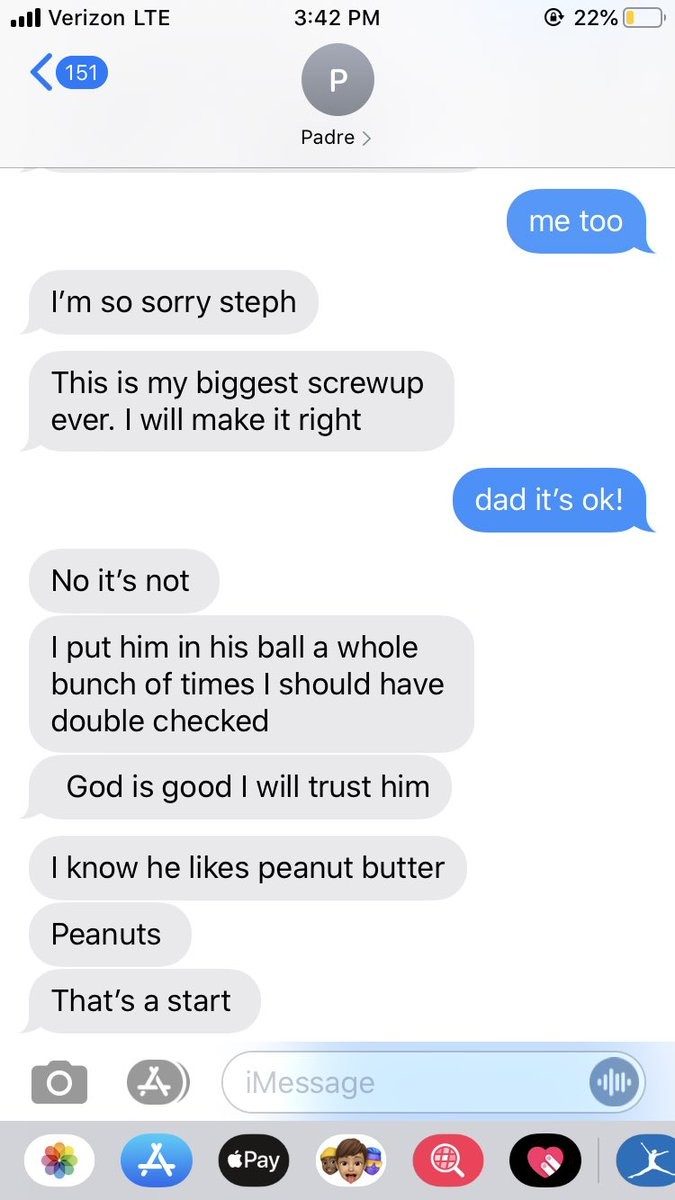This screenshot has height=1200, width=675.
Task: Record an audio message
Action: 613,1082
